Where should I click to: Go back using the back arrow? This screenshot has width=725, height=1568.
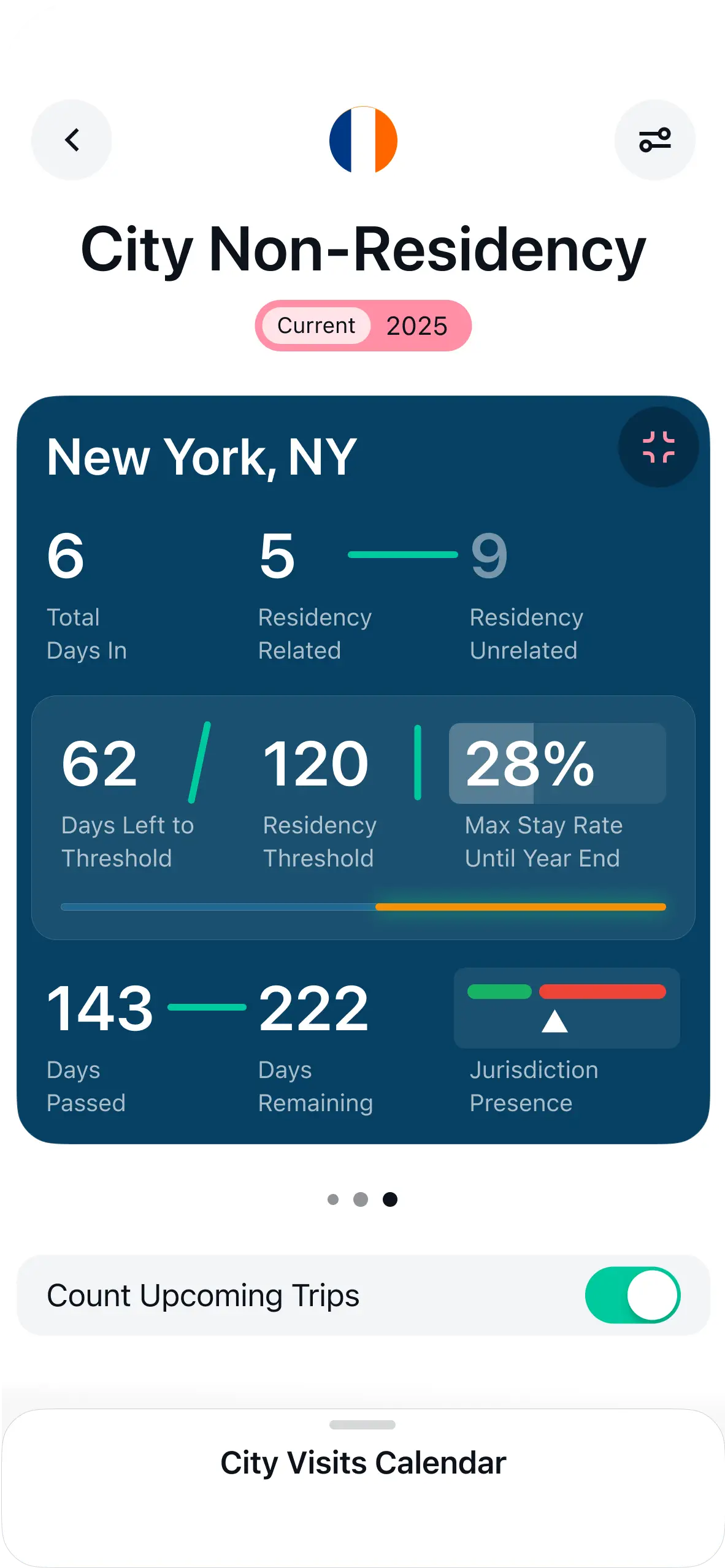pos(72,140)
